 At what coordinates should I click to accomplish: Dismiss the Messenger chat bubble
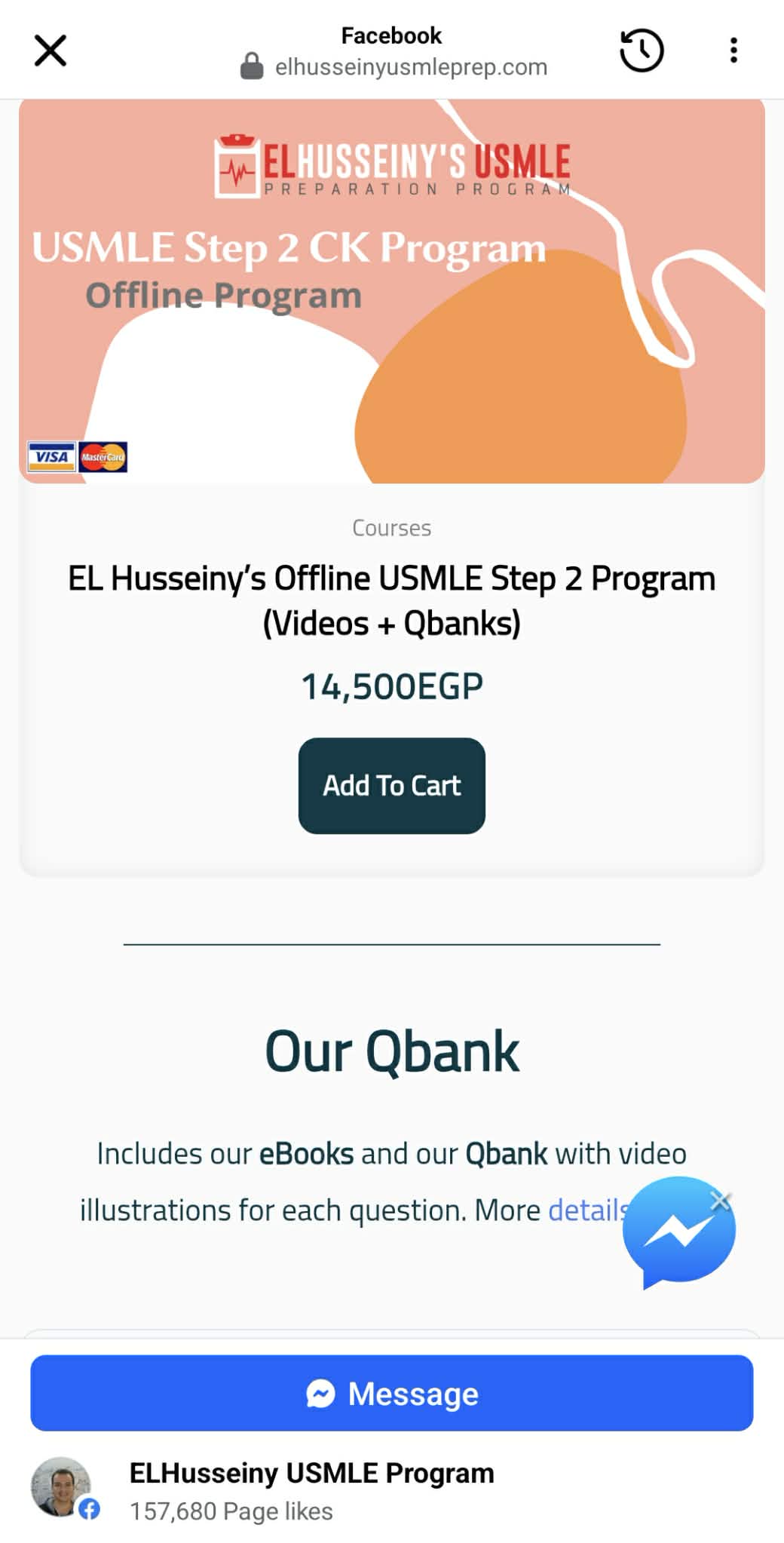click(721, 1201)
